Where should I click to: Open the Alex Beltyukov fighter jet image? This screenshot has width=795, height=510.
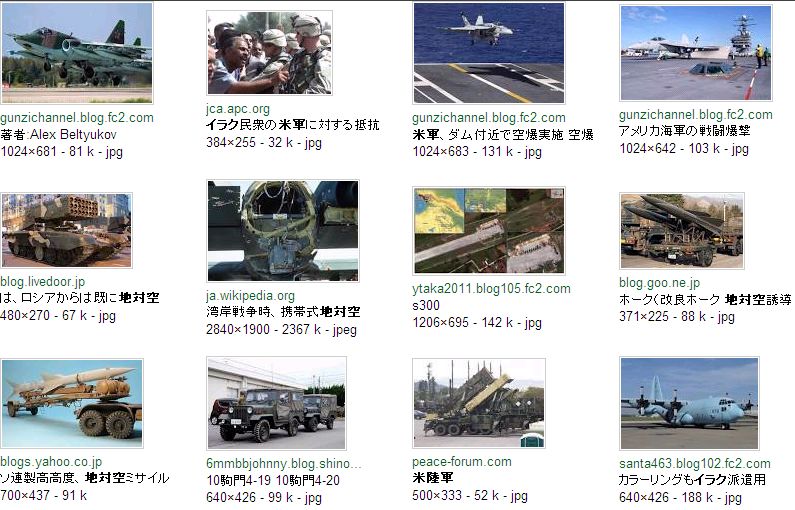pyautogui.click(x=77, y=53)
